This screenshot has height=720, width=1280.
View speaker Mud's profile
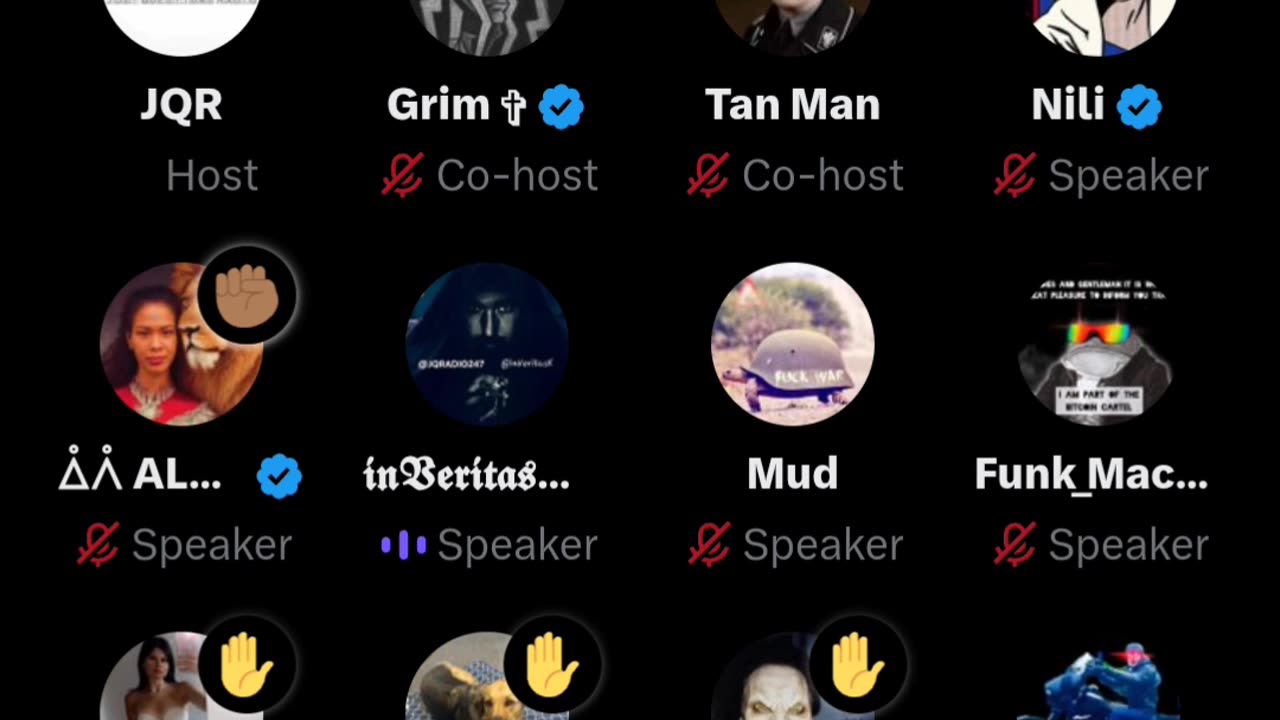pyautogui.click(x=792, y=345)
